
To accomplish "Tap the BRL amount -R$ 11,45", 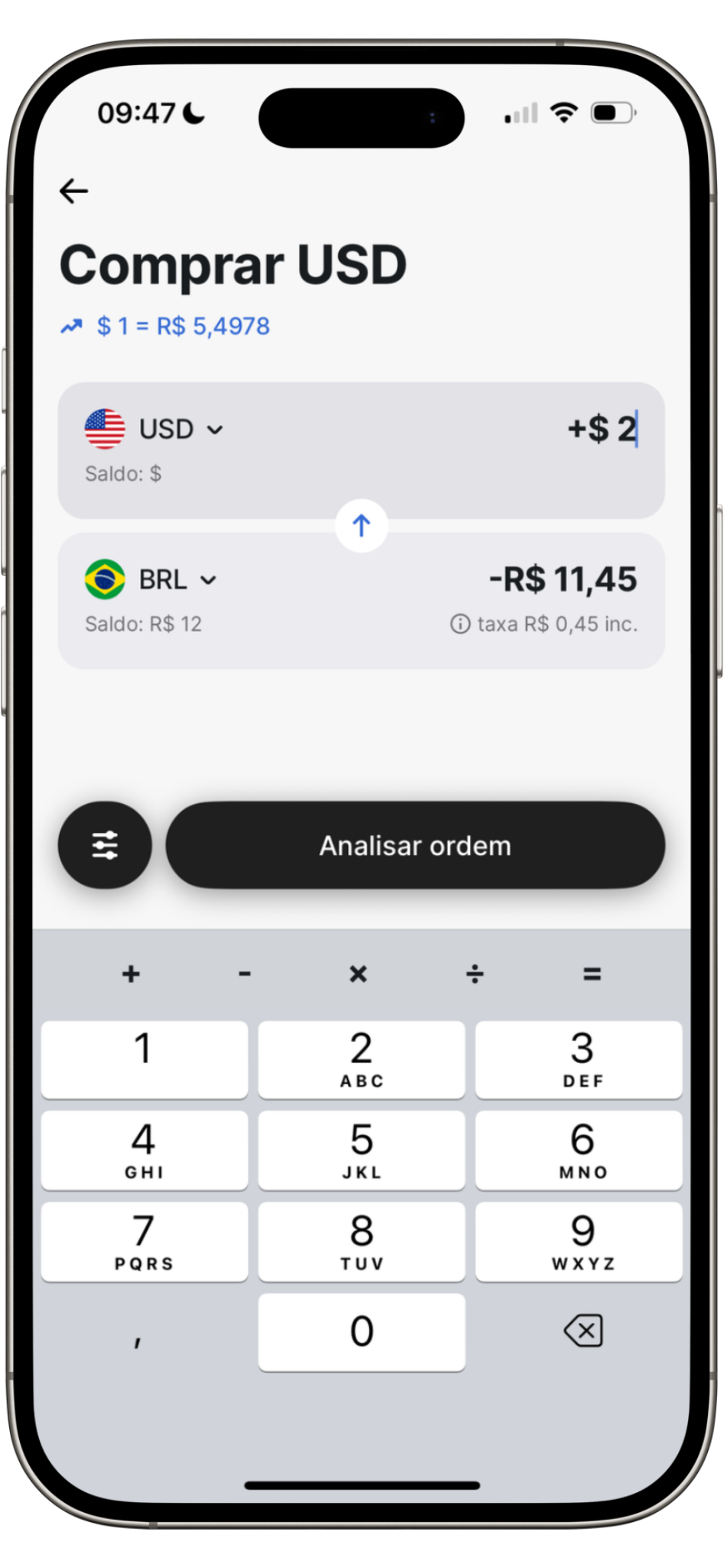I will [x=563, y=580].
